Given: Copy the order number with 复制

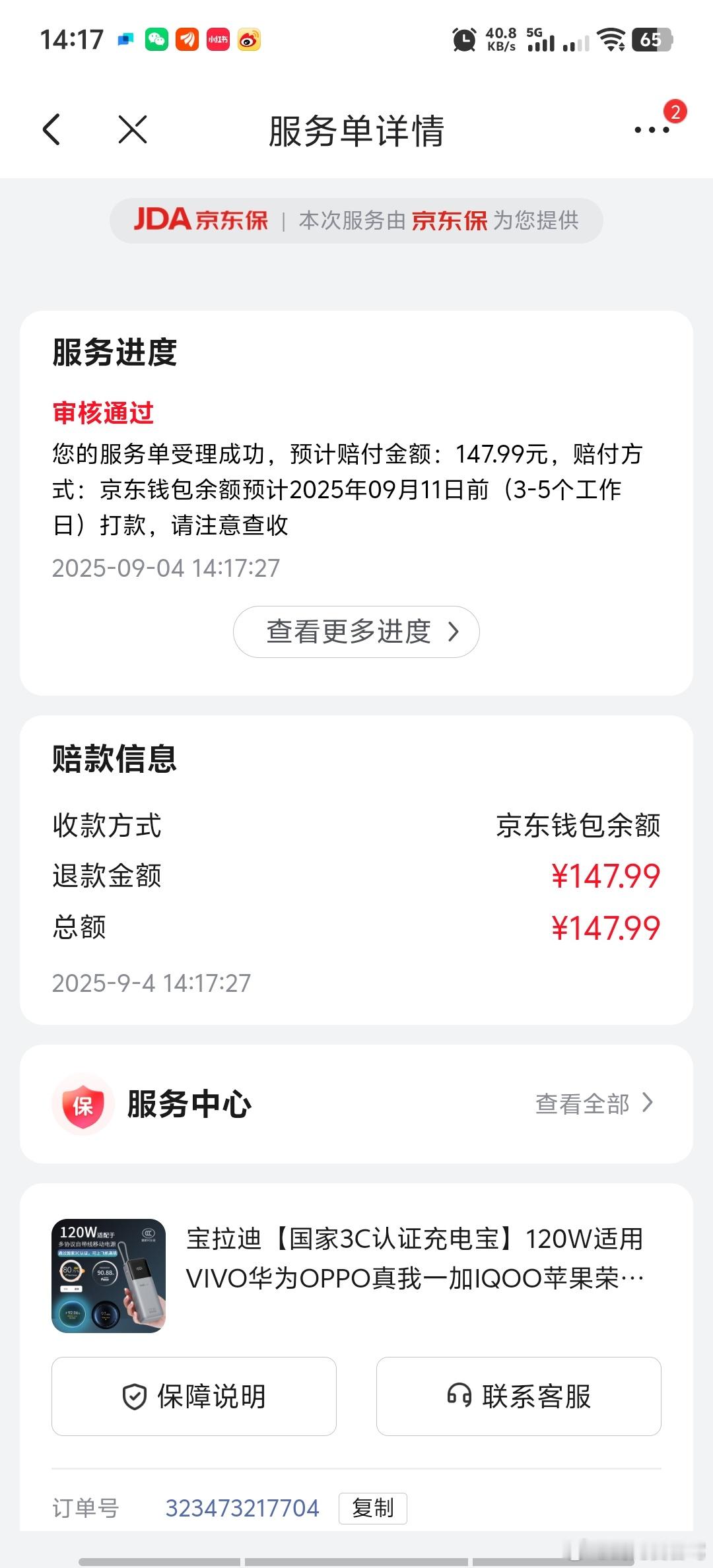Looking at the screenshot, I should [x=373, y=1508].
